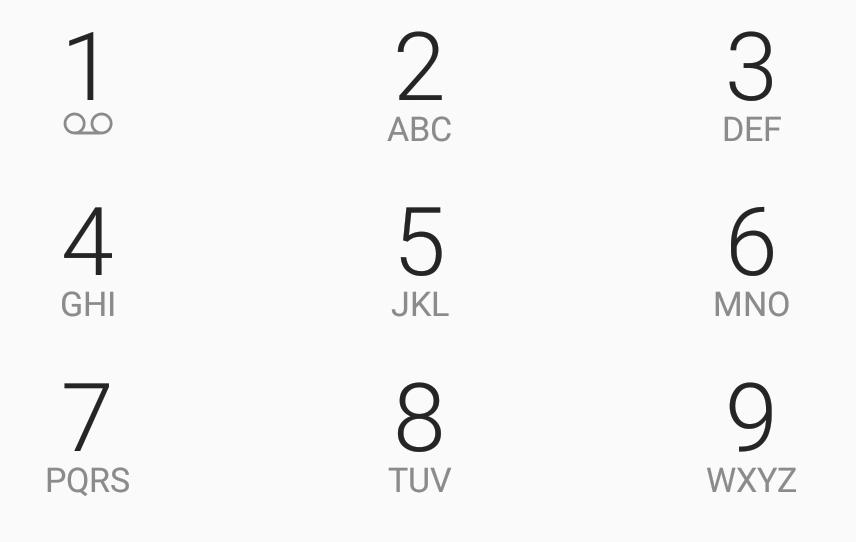Enter digit 7 PQRS
The width and height of the screenshot is (856, 542).
click(88, 436)
